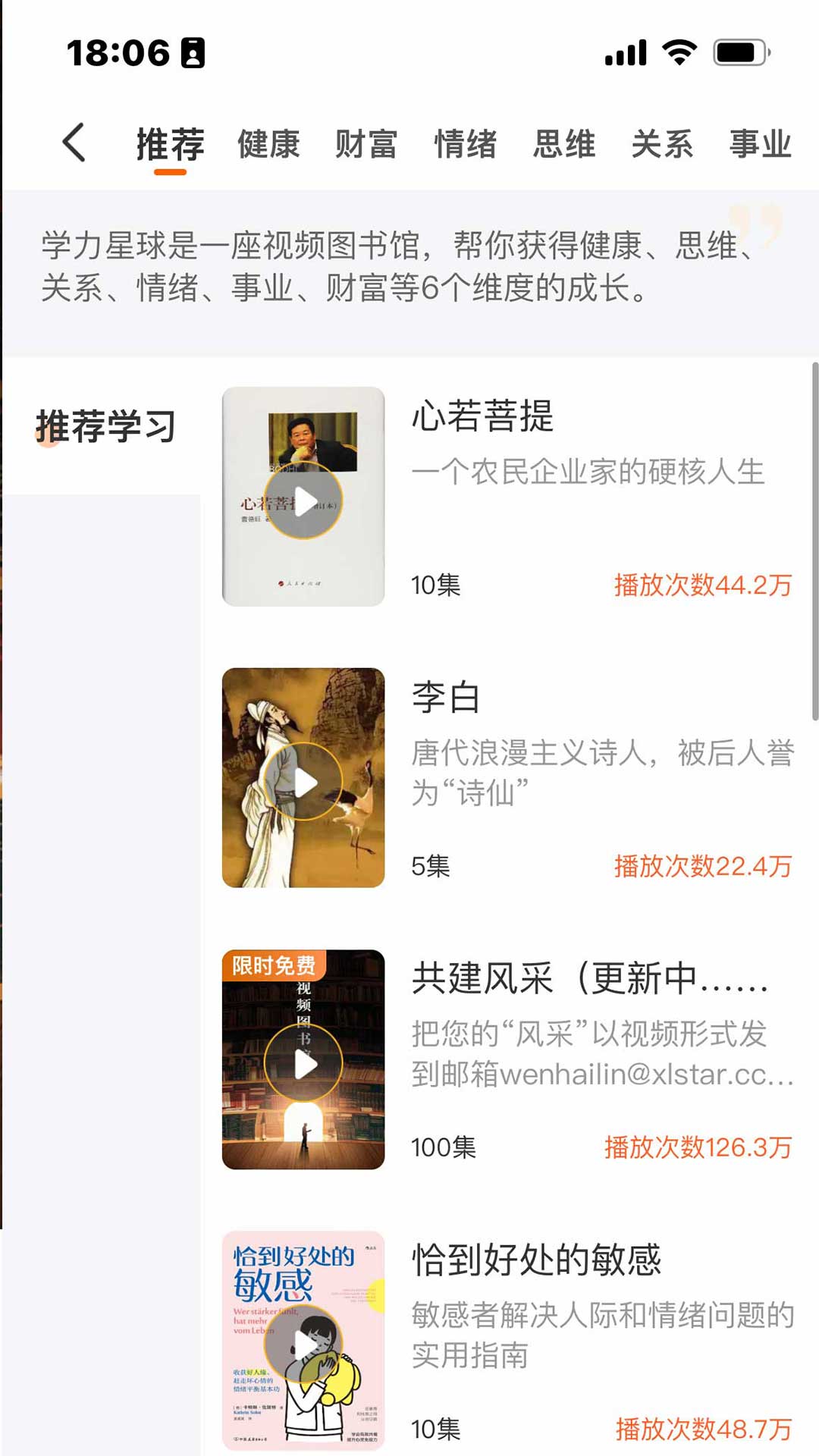The width and height of the screenshot is (819, 1456).
Task: Switch to the 财富 tab
Action: 366,144
